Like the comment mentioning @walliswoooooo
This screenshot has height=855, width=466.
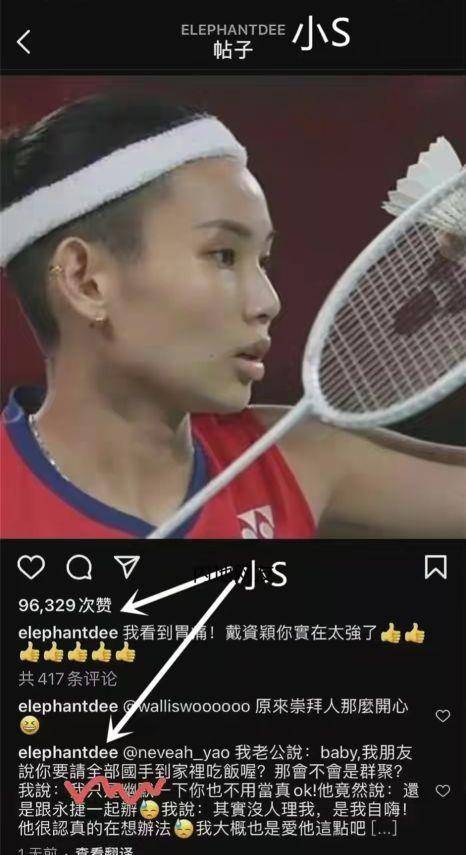pos(443,716)
